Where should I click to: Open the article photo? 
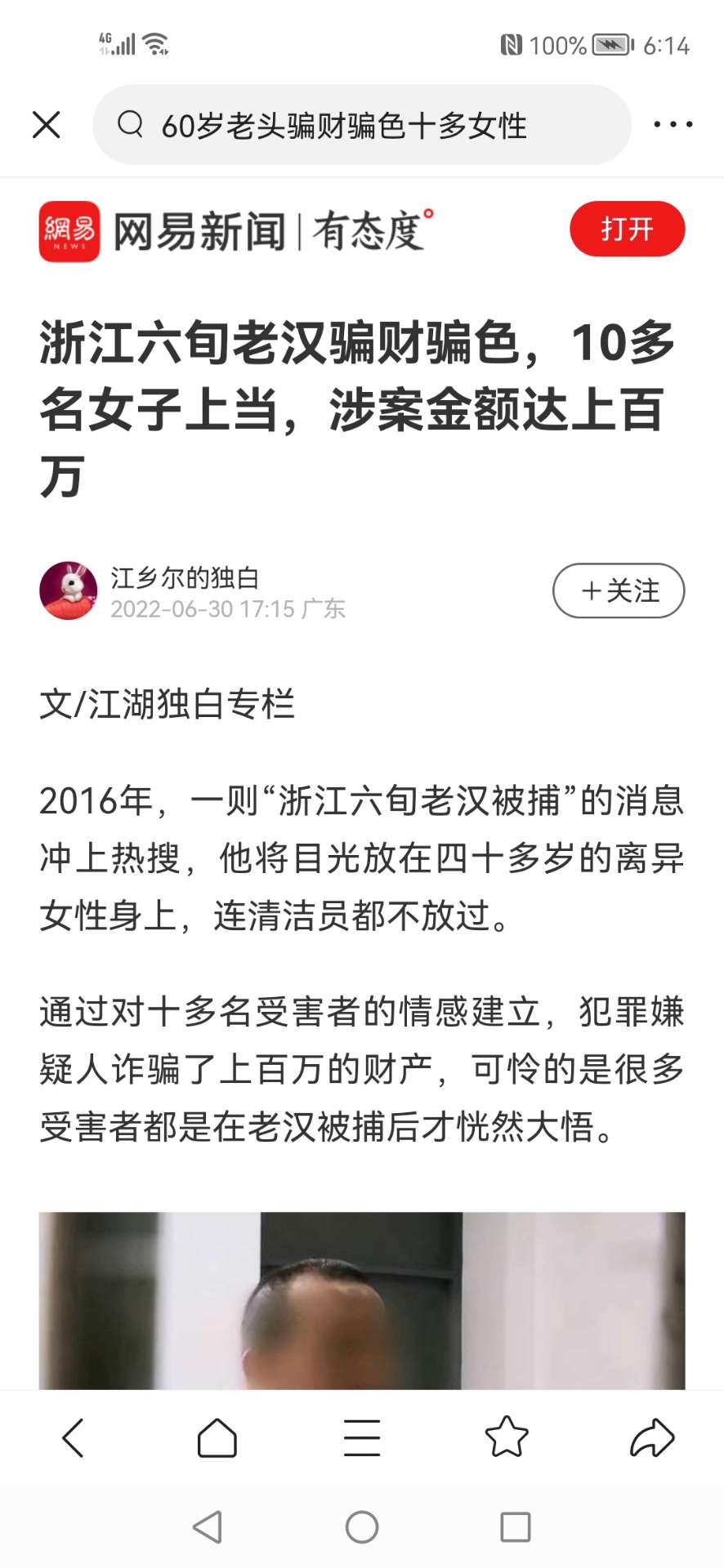[362, 1300]
